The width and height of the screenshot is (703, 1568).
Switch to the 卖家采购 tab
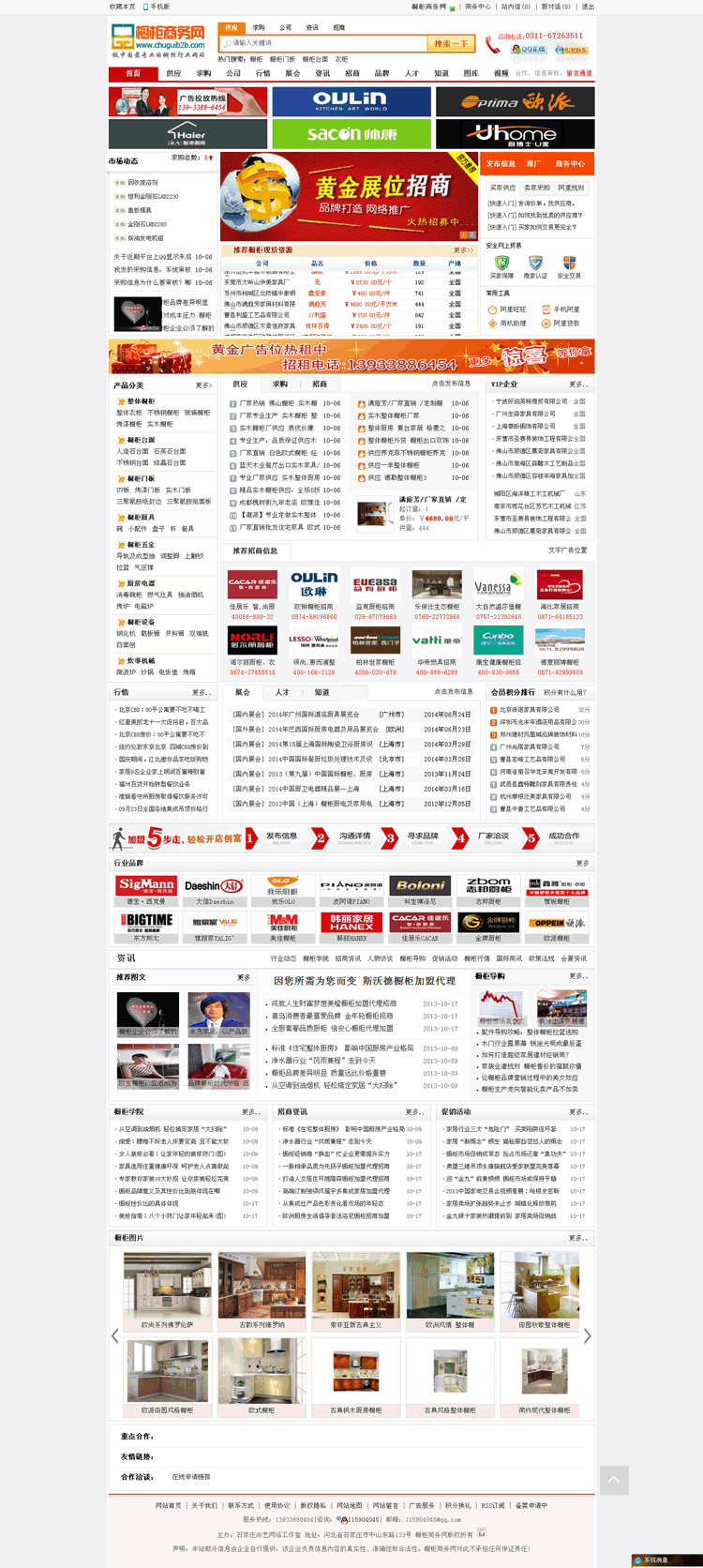[x=537, y=188]
